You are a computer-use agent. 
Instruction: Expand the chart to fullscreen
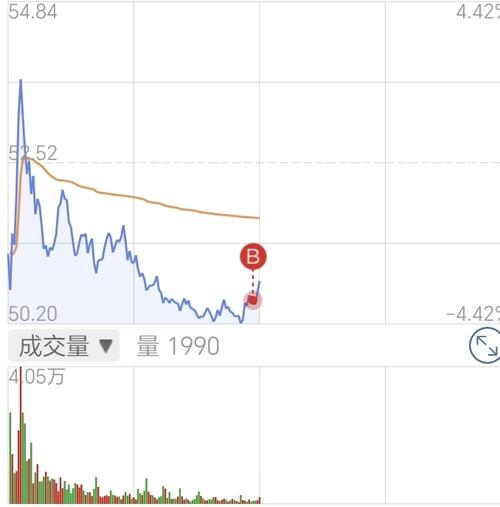(485, 346)
